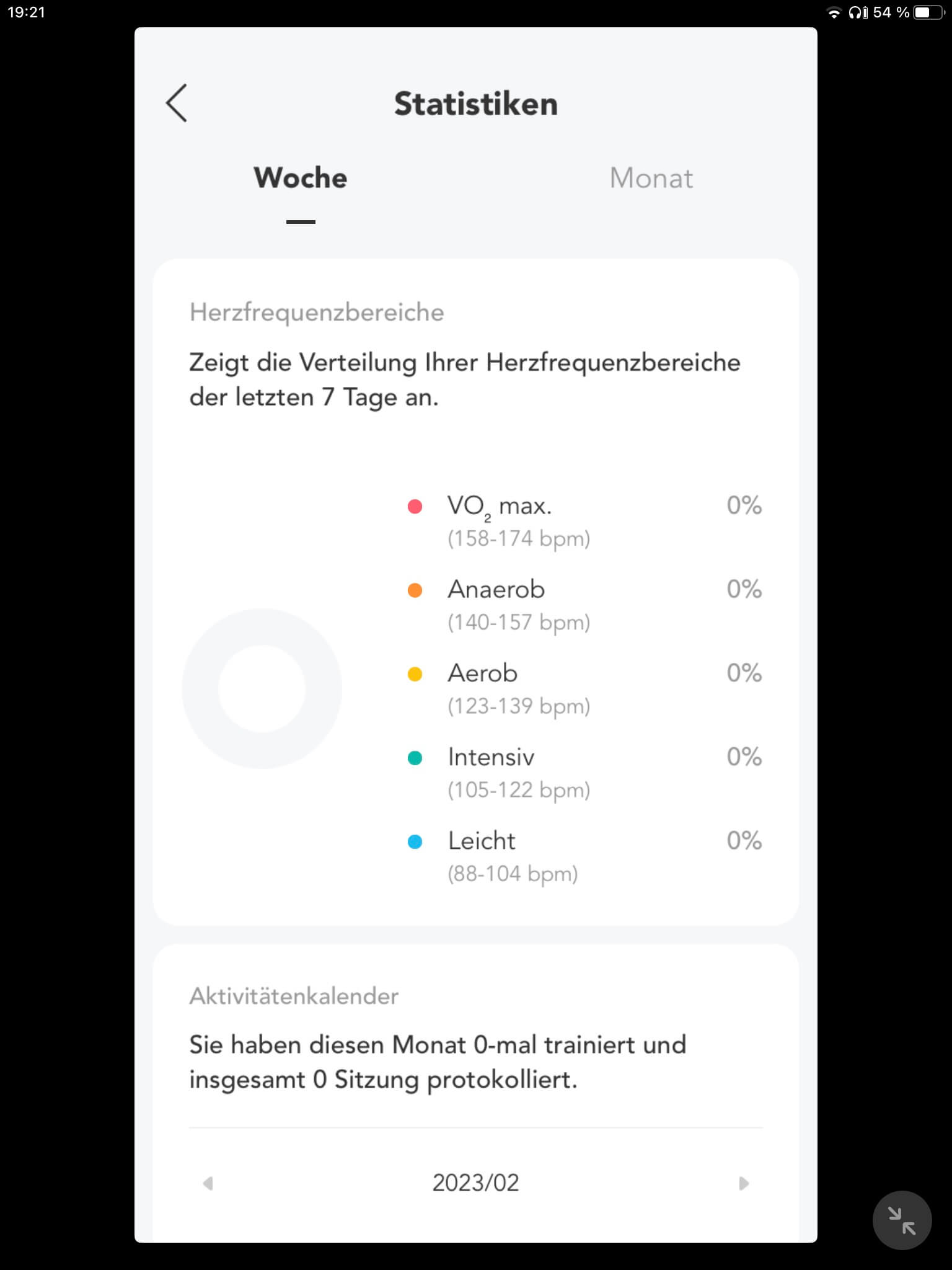Show the previous month before 2023/02

tap(208, 1183)
